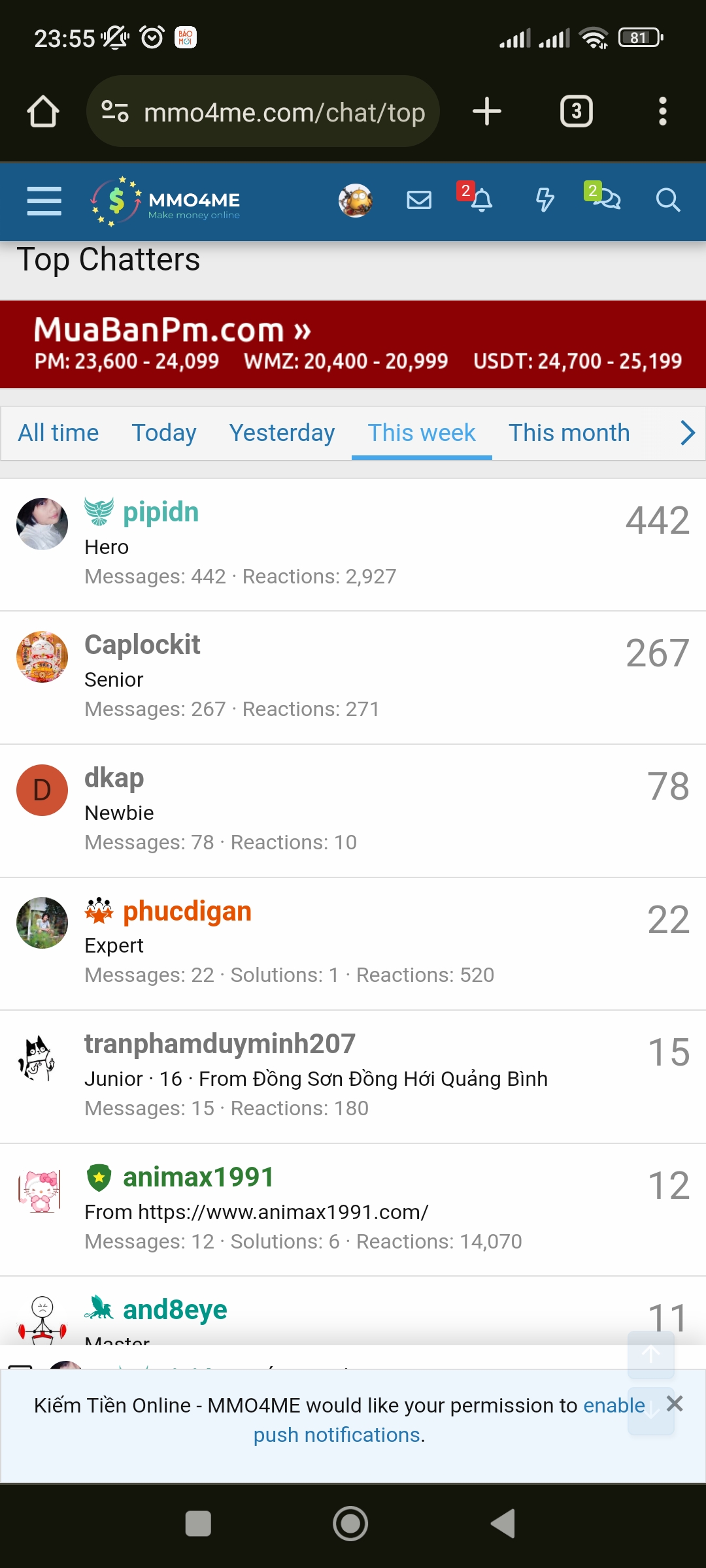Image resolution: width=706 pixels, height=1568 pixels.
Task: Open the browser overflow menu
Action: point(662,112)
